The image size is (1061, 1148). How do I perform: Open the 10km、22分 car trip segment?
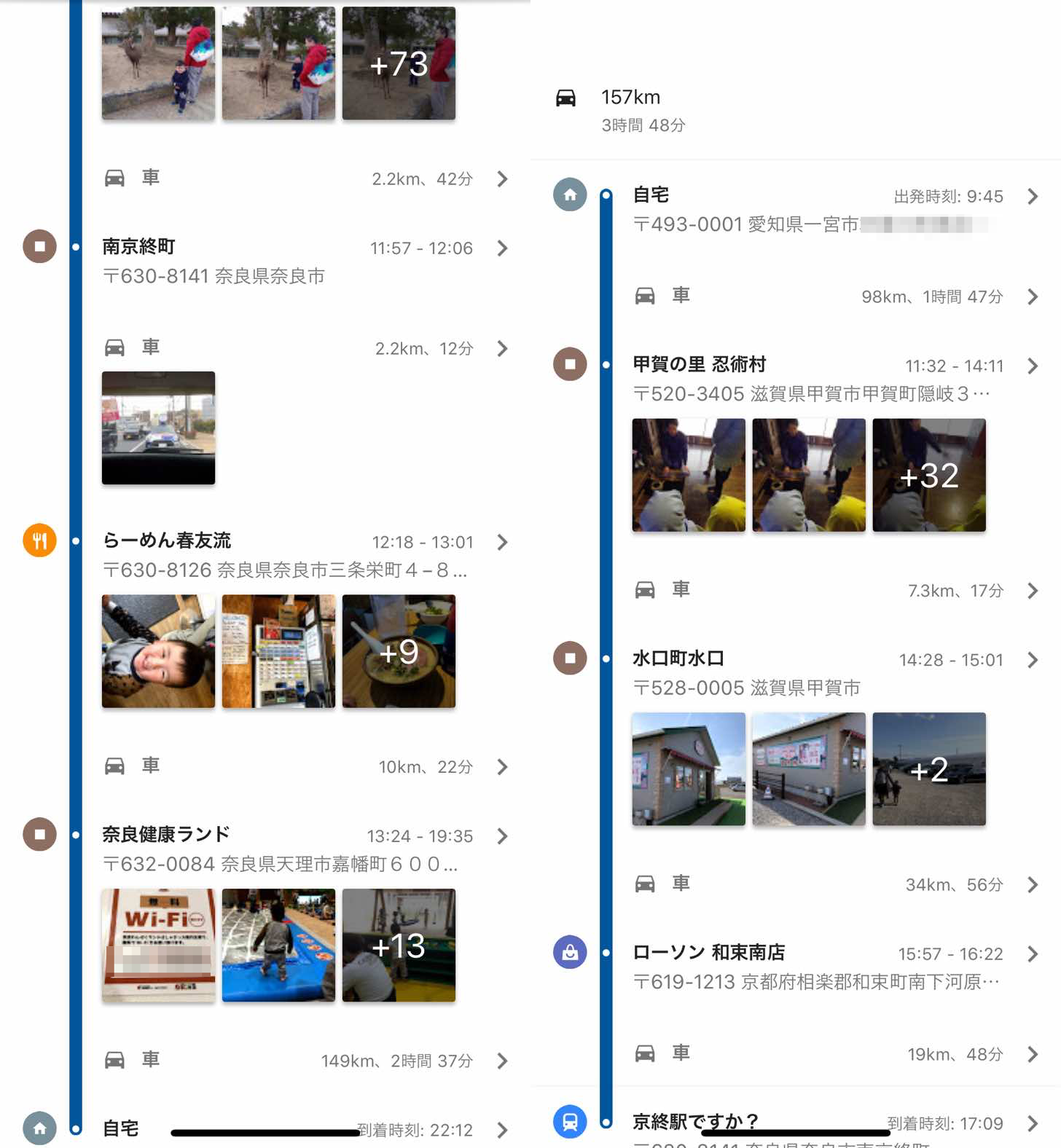tap(306, 766)
